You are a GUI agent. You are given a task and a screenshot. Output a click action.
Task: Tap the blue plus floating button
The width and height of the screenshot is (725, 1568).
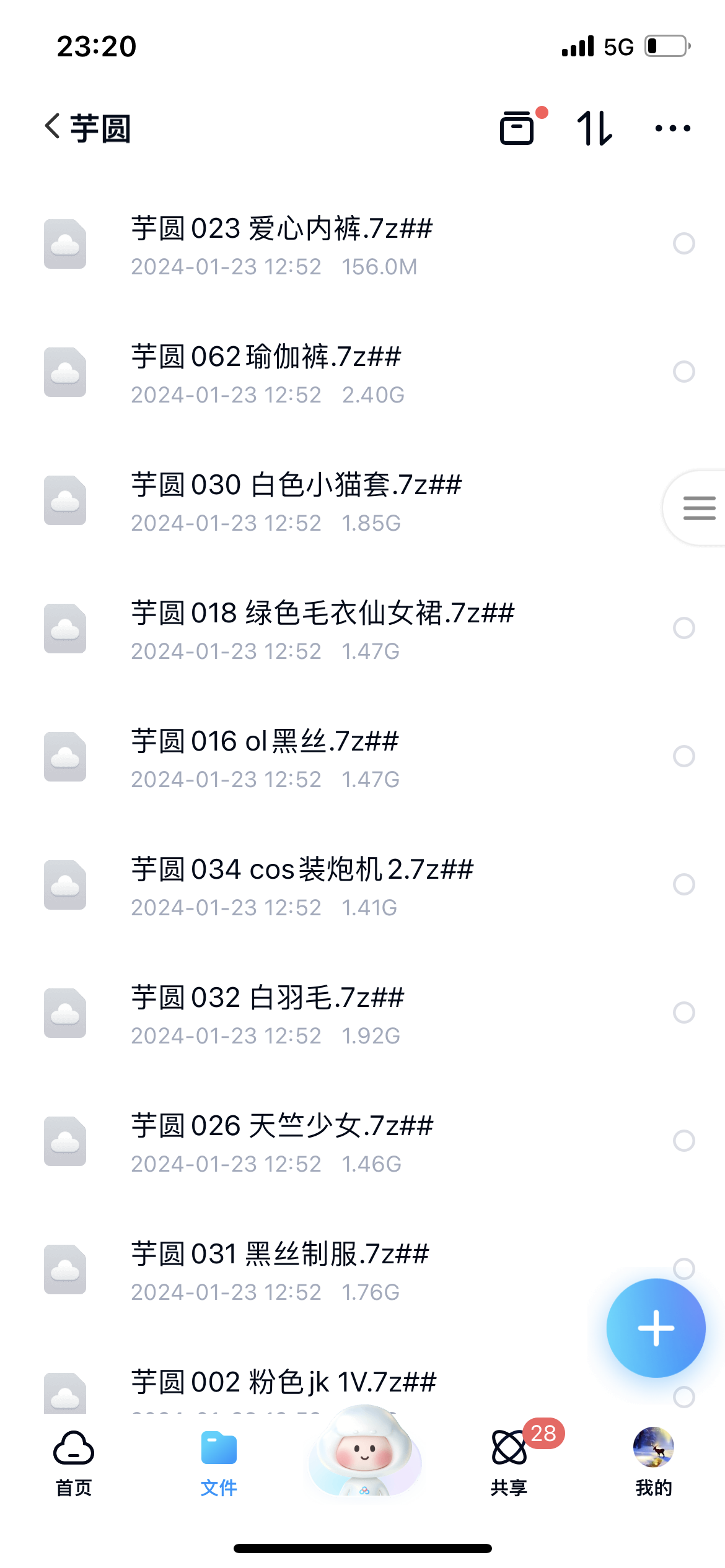click(656, 1328)
